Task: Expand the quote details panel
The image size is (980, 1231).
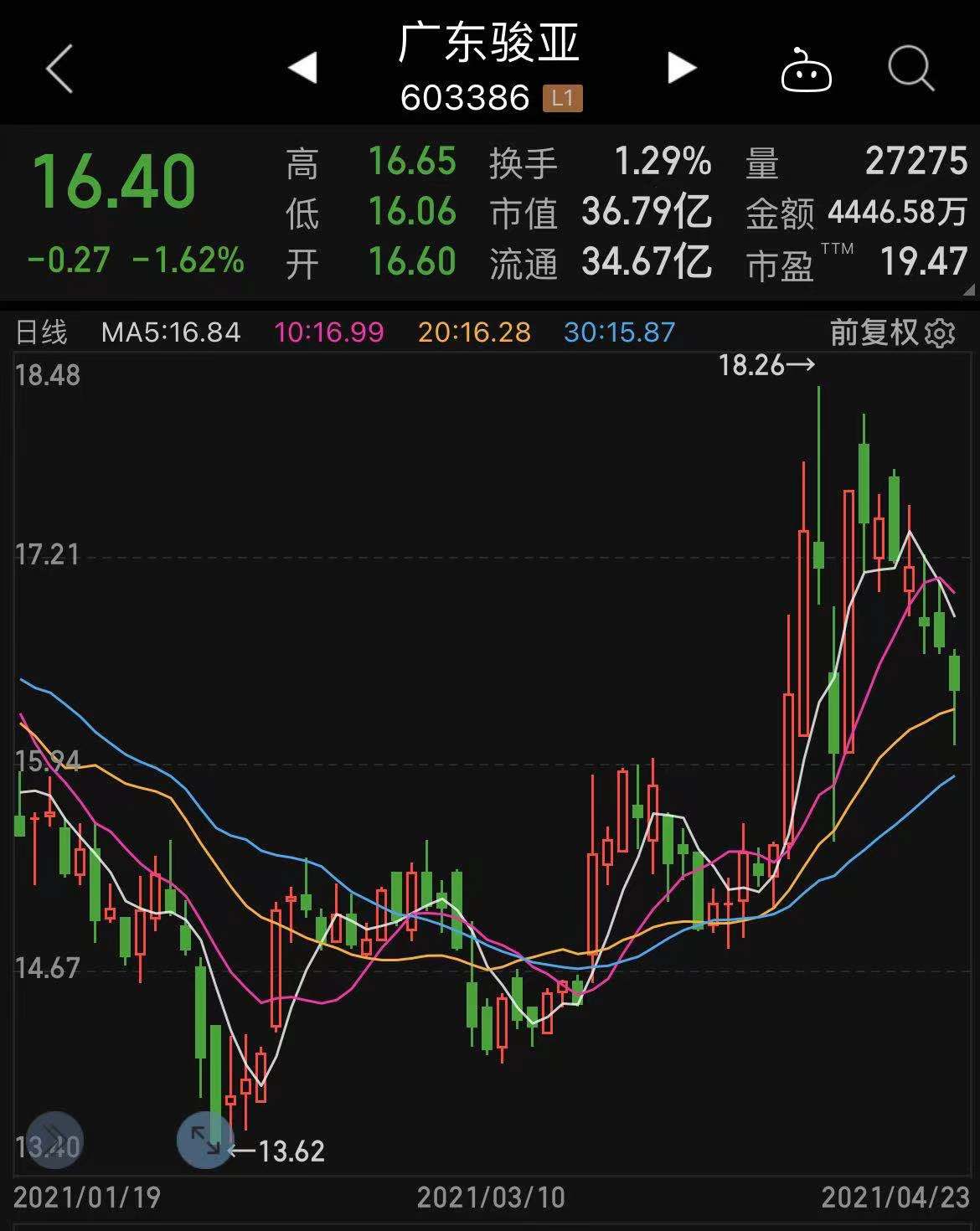Action: click(x=969, y=290)
